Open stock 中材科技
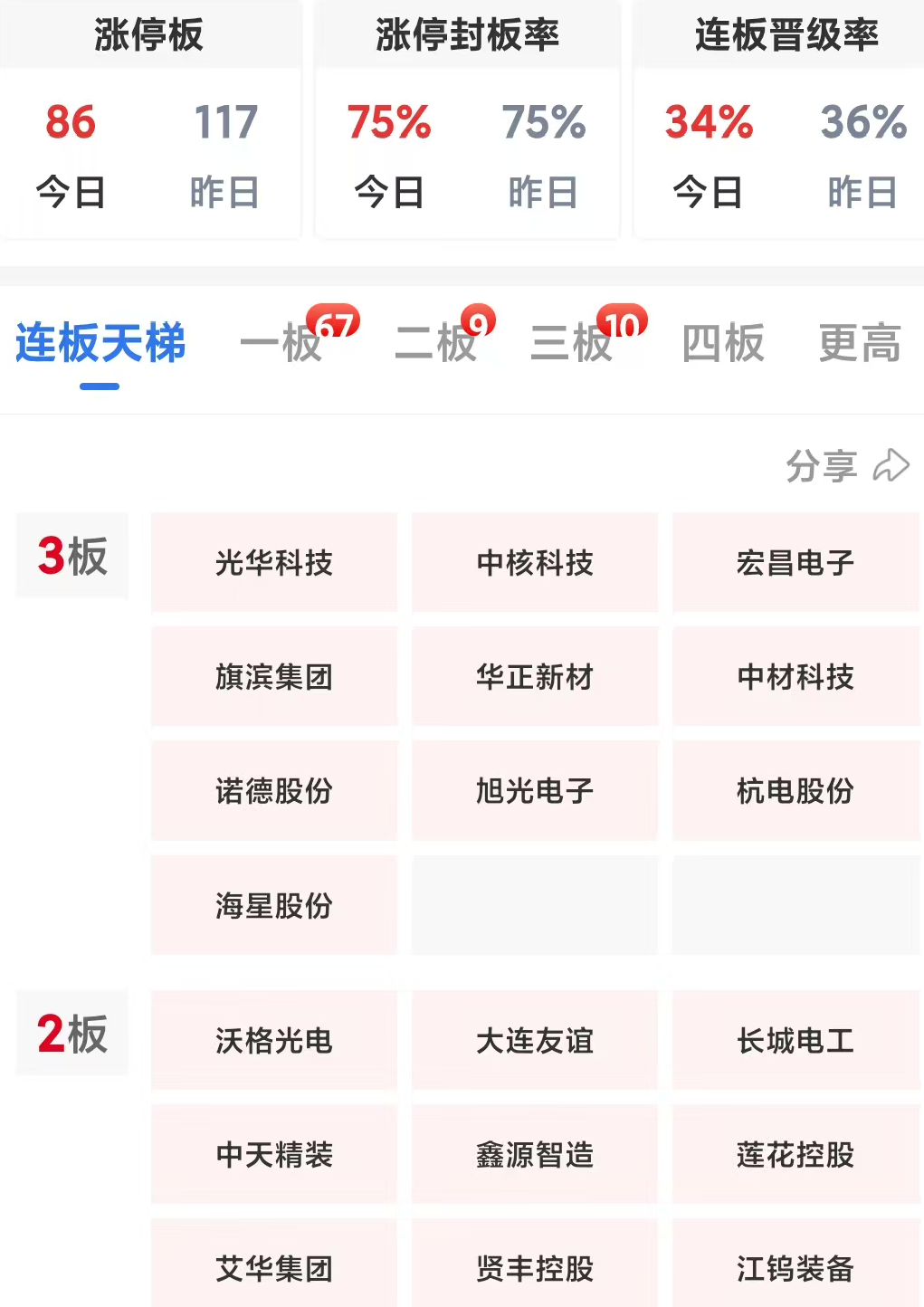The image size is (924, 1307). [x=795, y=677]
